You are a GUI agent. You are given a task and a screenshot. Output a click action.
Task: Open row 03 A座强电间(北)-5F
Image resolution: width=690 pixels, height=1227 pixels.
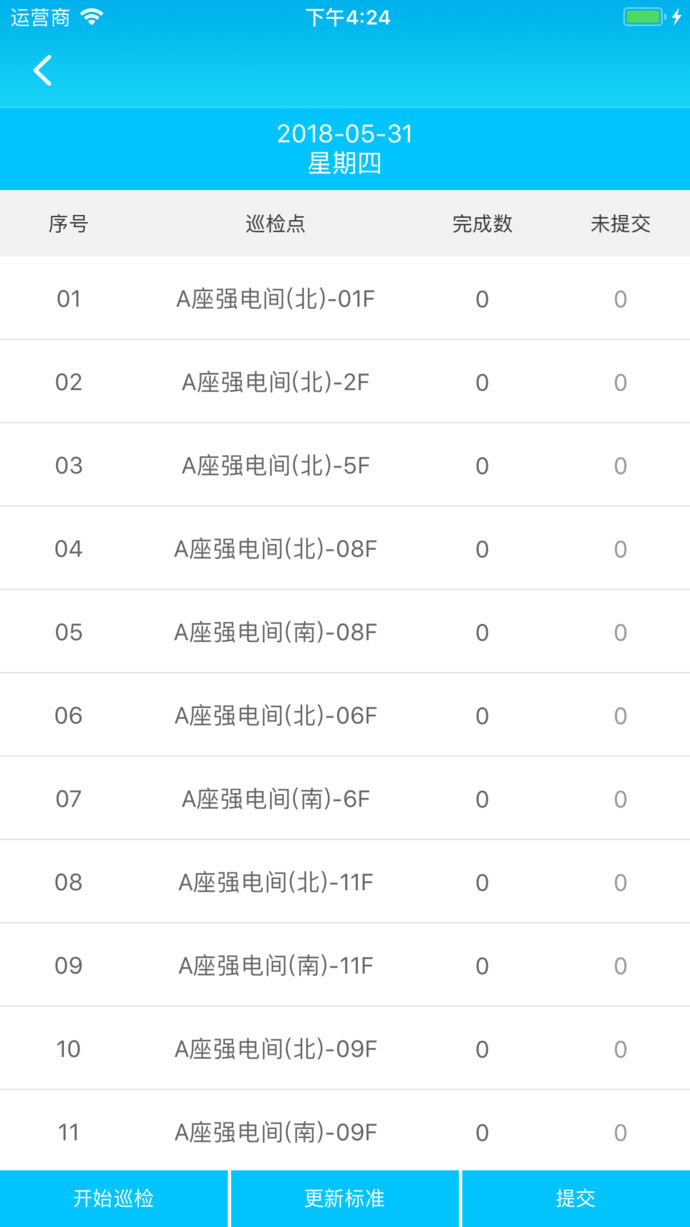pos(275,466)
